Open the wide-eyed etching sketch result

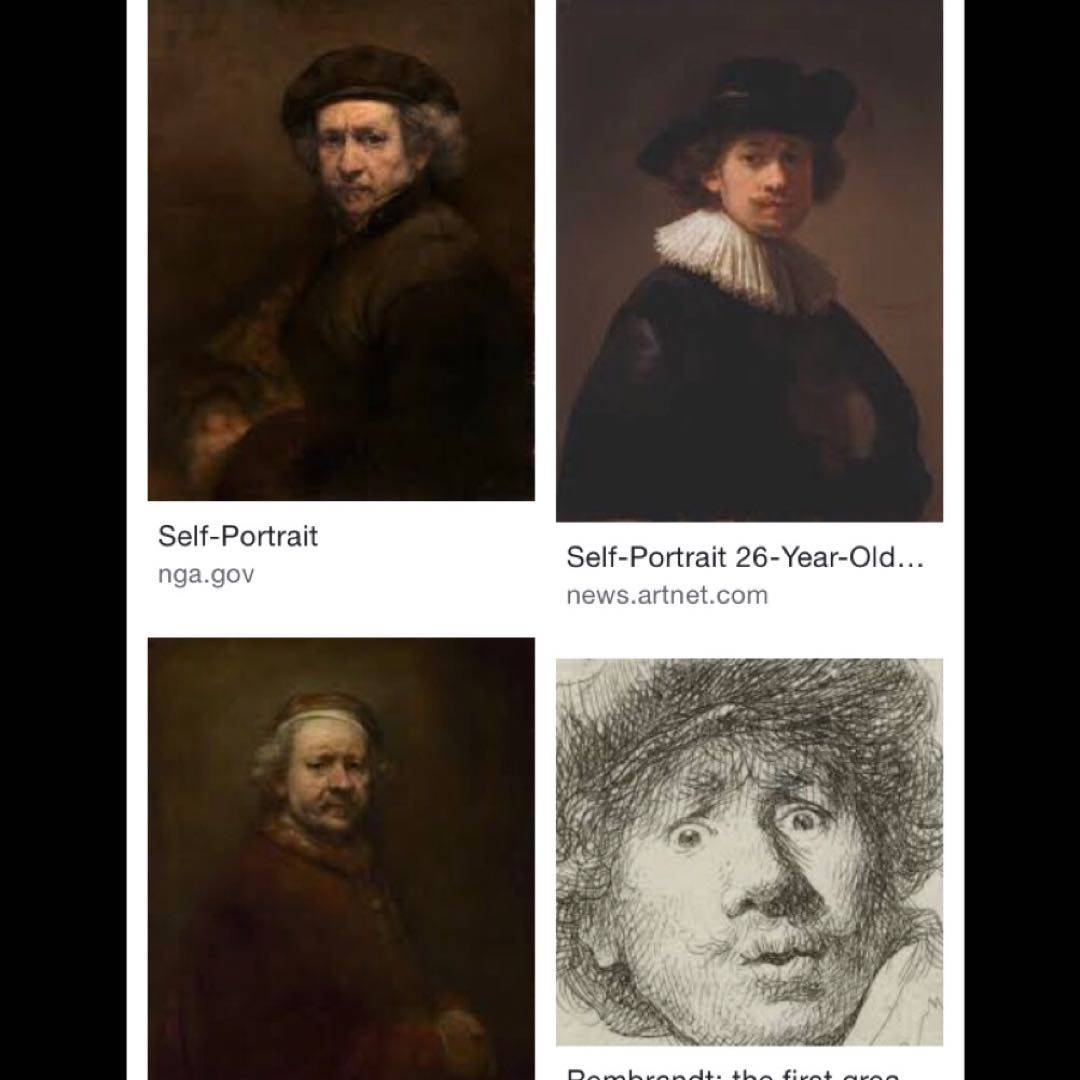pos(749,850)
